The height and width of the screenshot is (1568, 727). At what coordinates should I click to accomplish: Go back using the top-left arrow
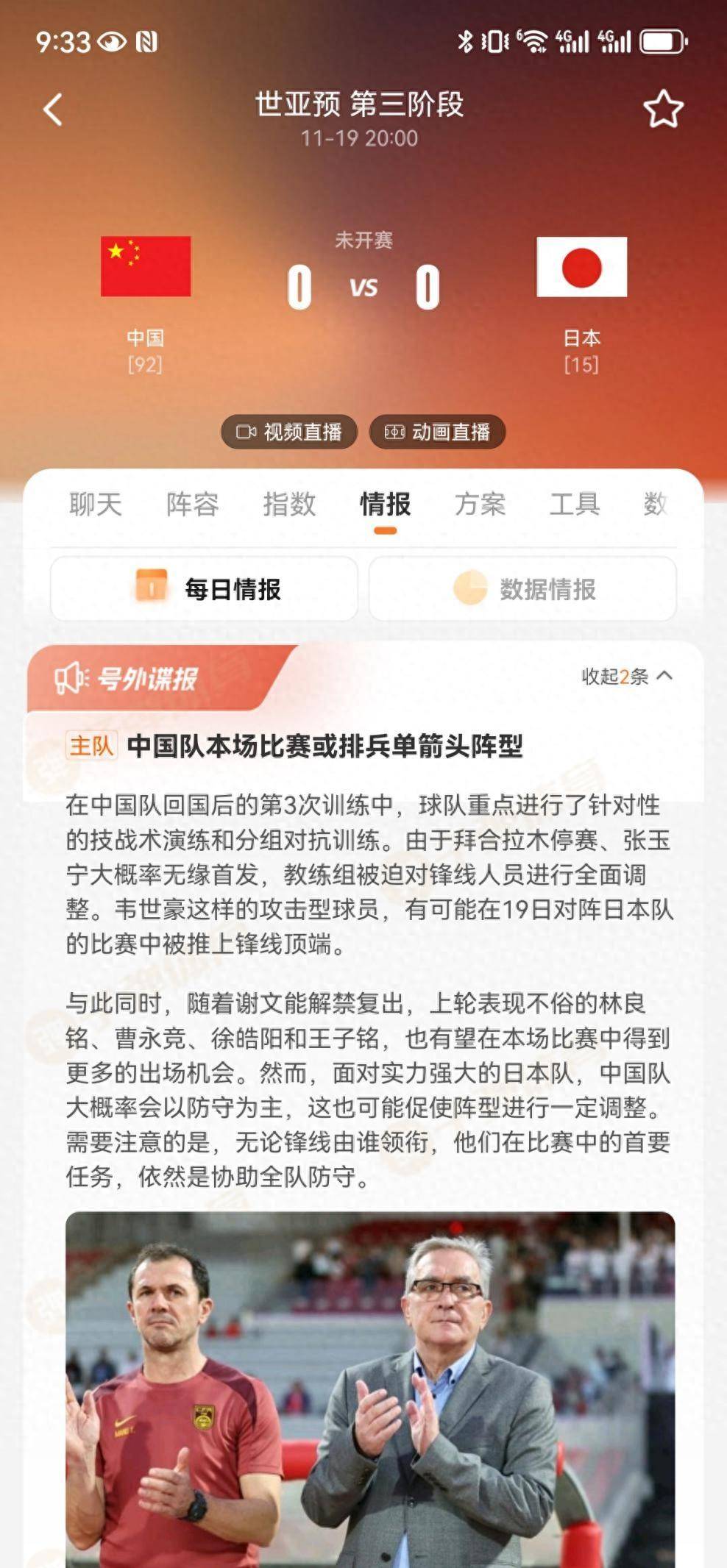(53, 110)
